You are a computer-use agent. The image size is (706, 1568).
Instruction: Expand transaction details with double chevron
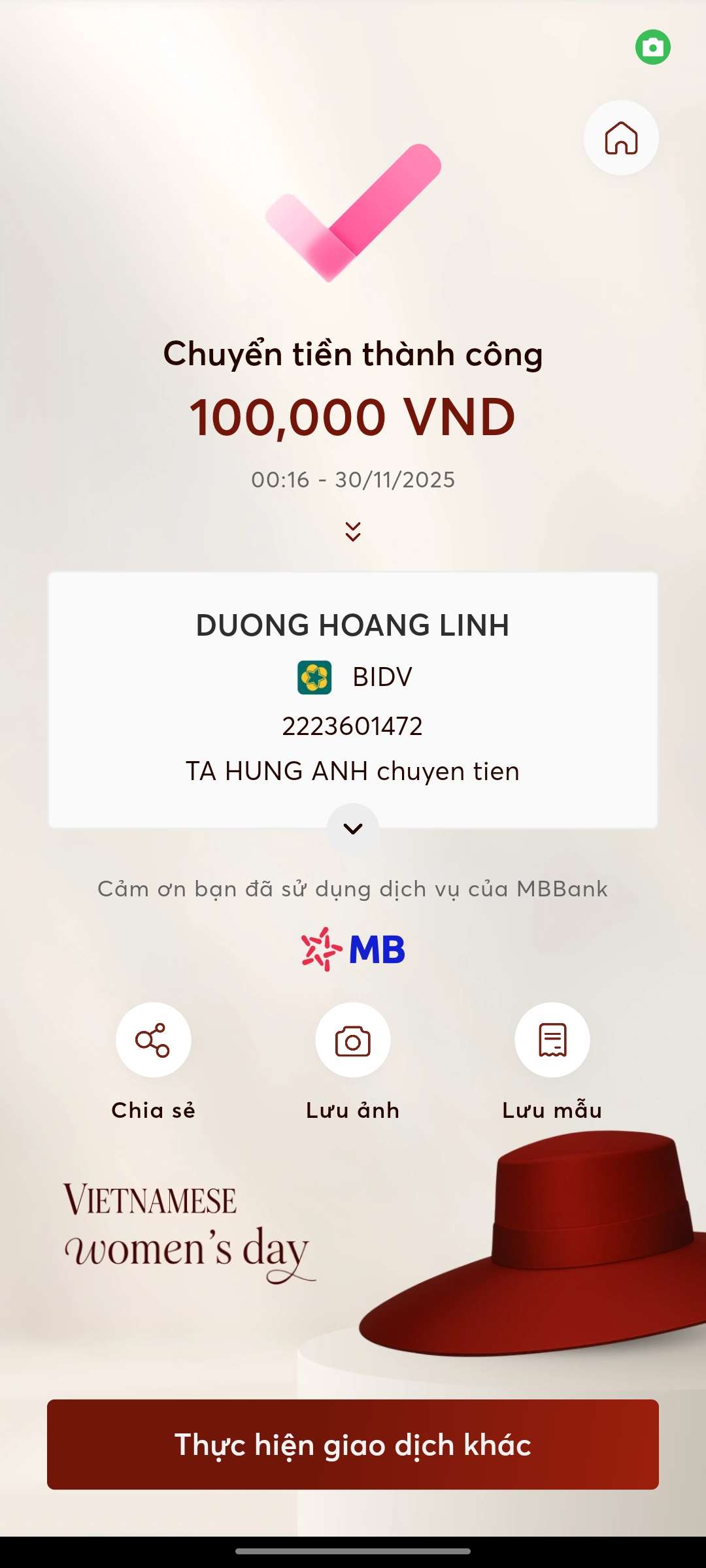click(x=353, y=531)
